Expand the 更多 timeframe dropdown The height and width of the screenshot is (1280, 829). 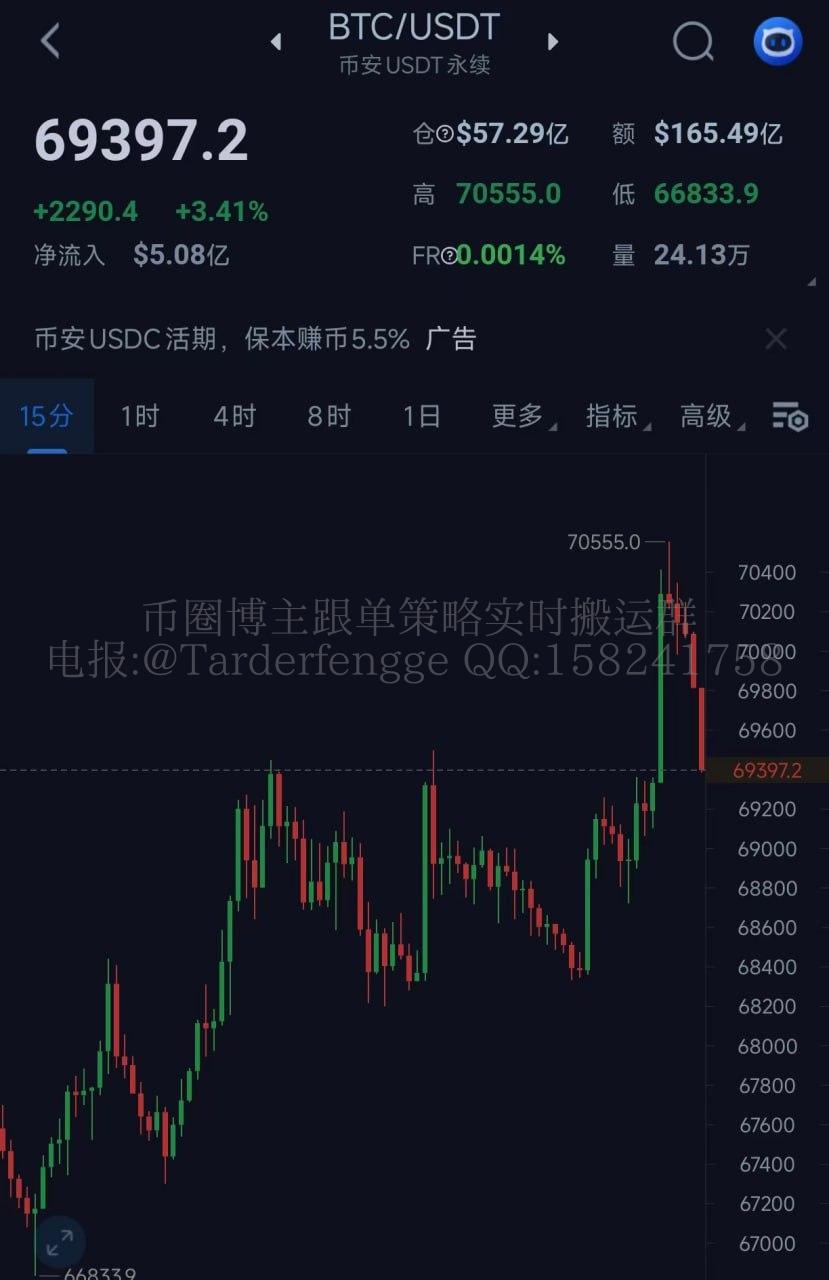pyautogui.click(x=518, y=416)
